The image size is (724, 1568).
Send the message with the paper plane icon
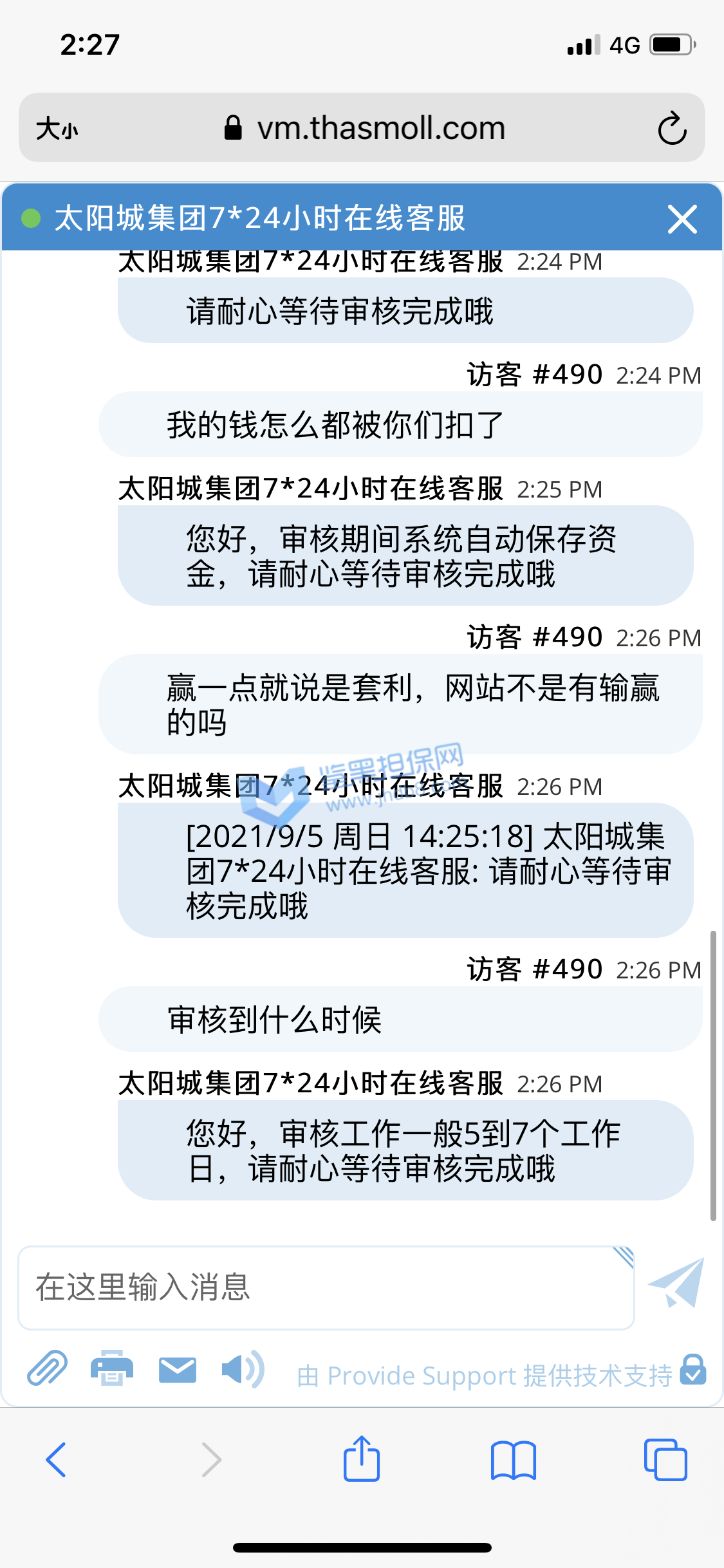(677, 1283)
